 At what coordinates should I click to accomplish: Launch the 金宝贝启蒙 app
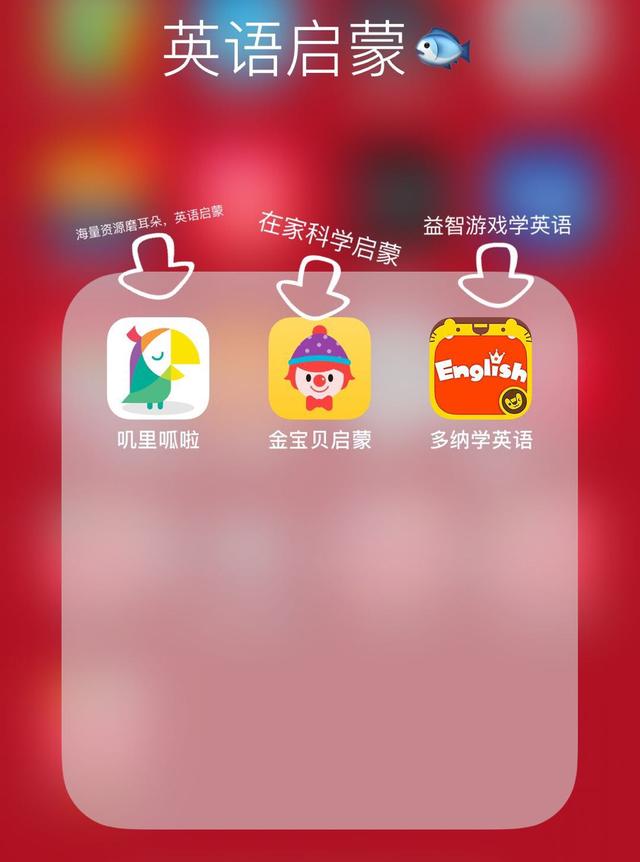click(320, 368)
